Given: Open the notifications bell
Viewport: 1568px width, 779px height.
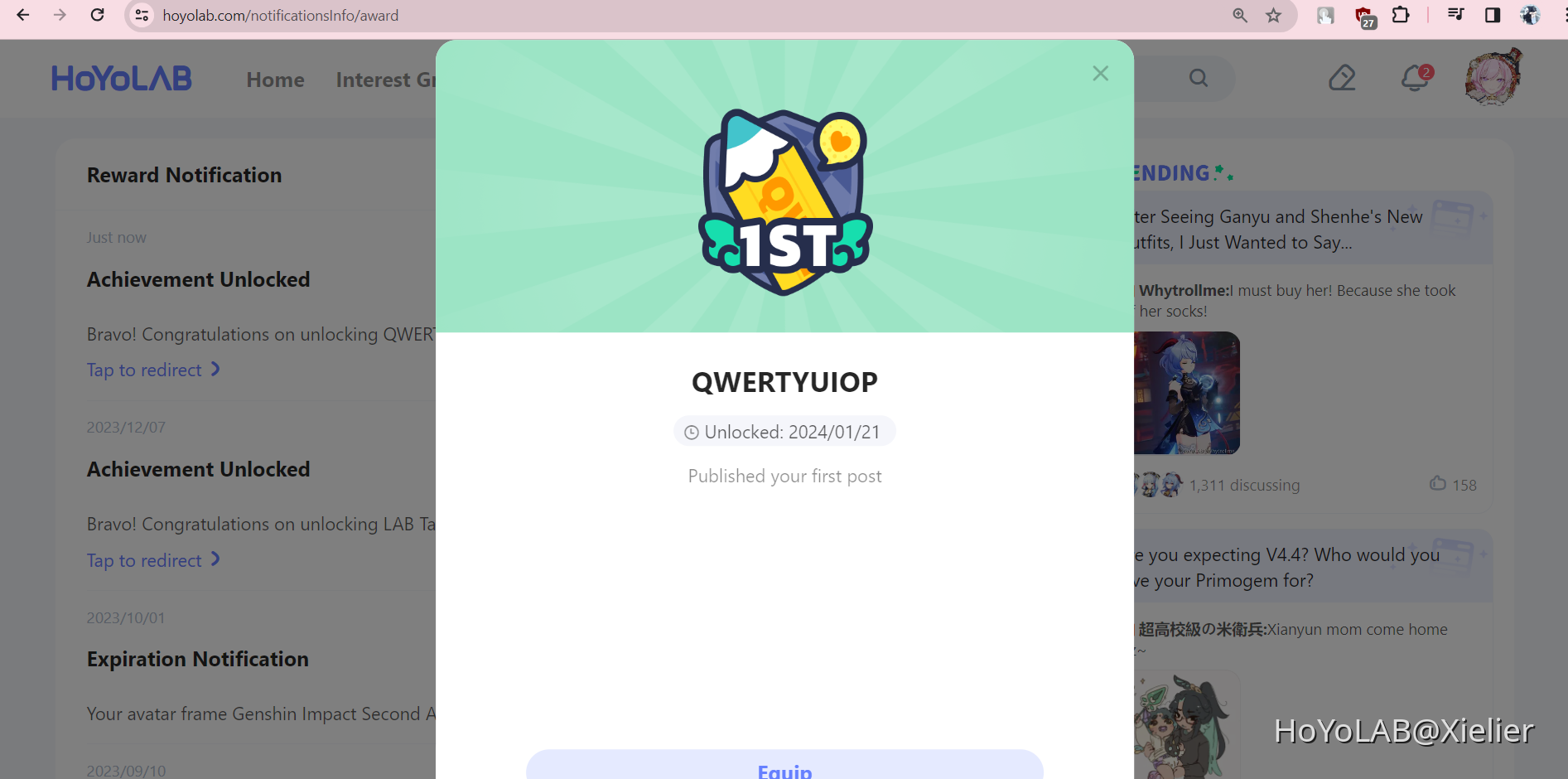Looking at the screenshot, I should point(1415,79).
